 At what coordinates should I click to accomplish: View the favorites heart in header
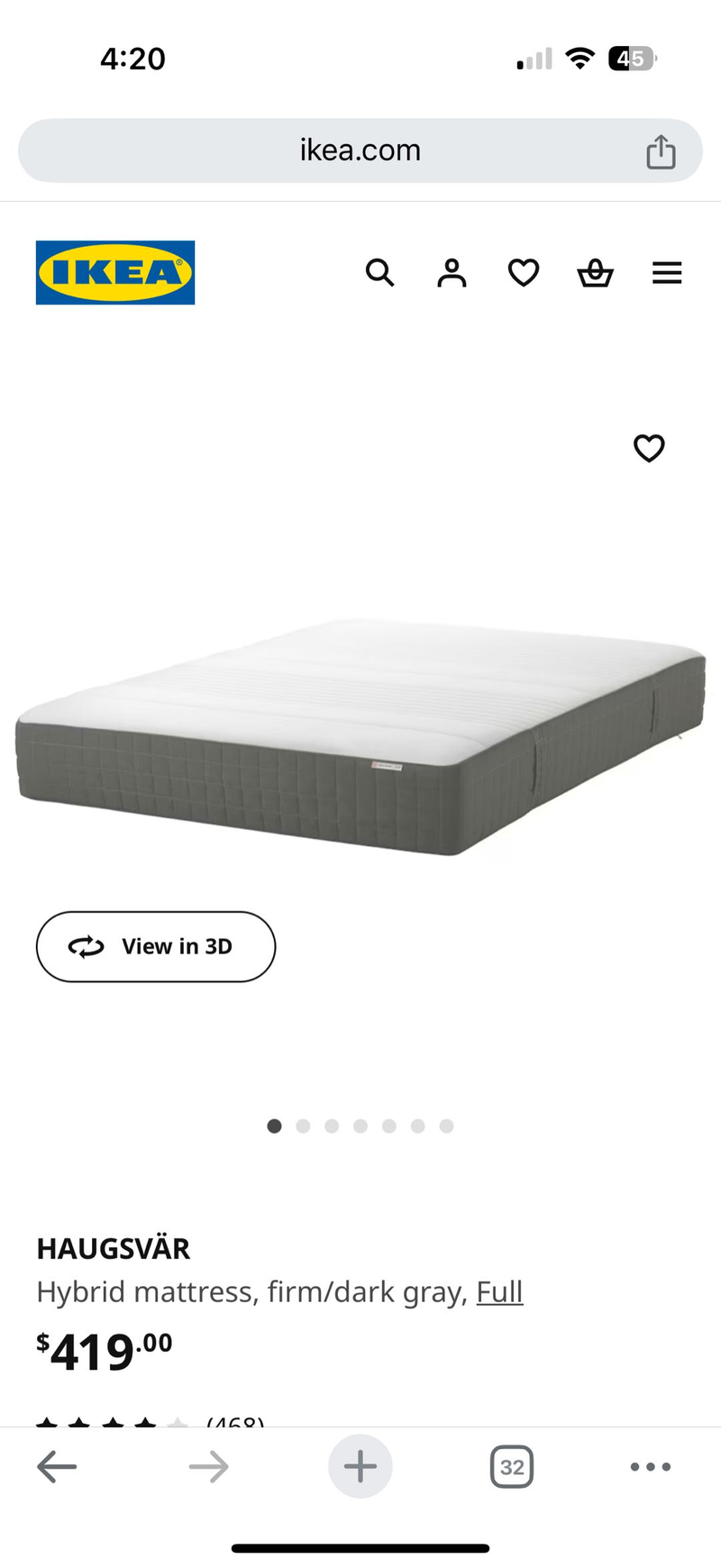point(524,272)
